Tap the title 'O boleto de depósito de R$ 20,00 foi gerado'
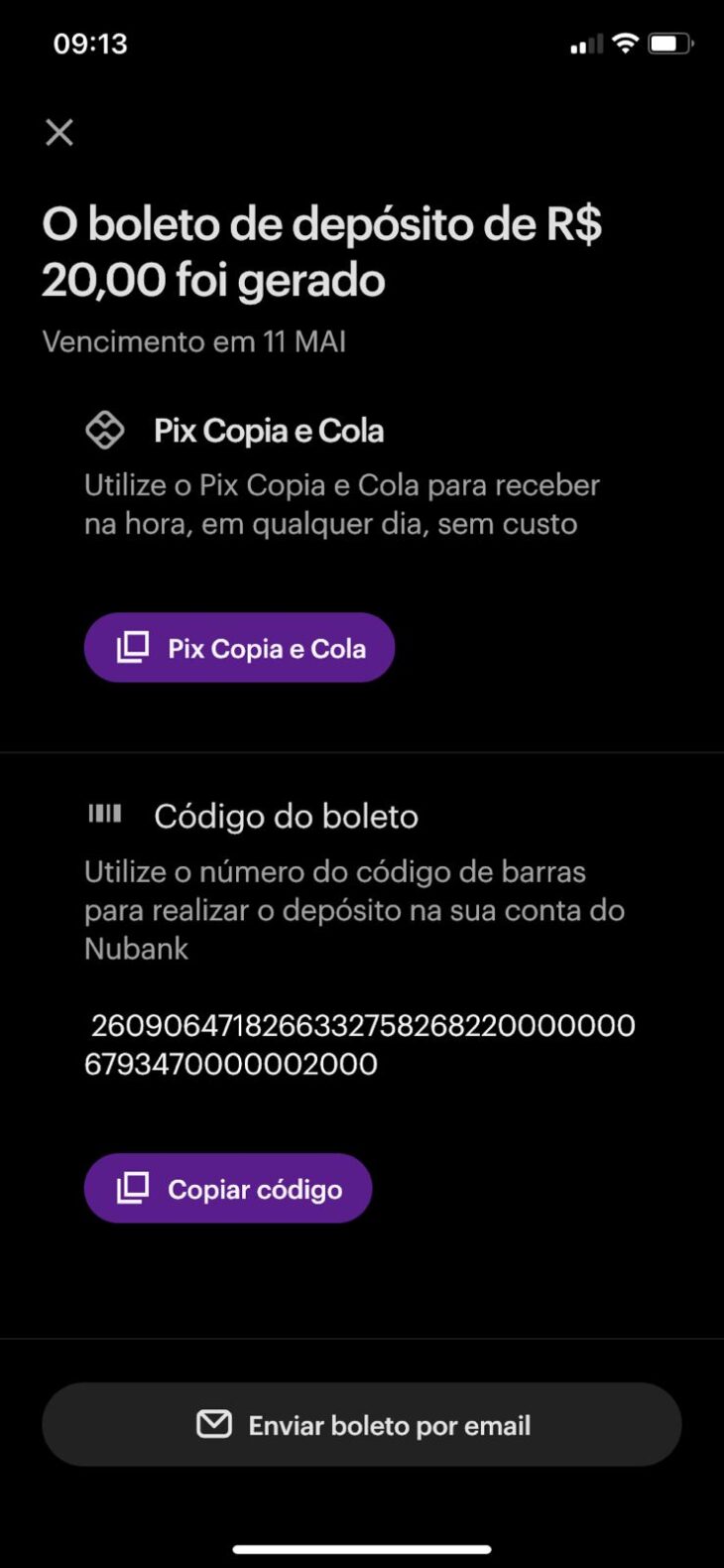 [x=327, y=251]
